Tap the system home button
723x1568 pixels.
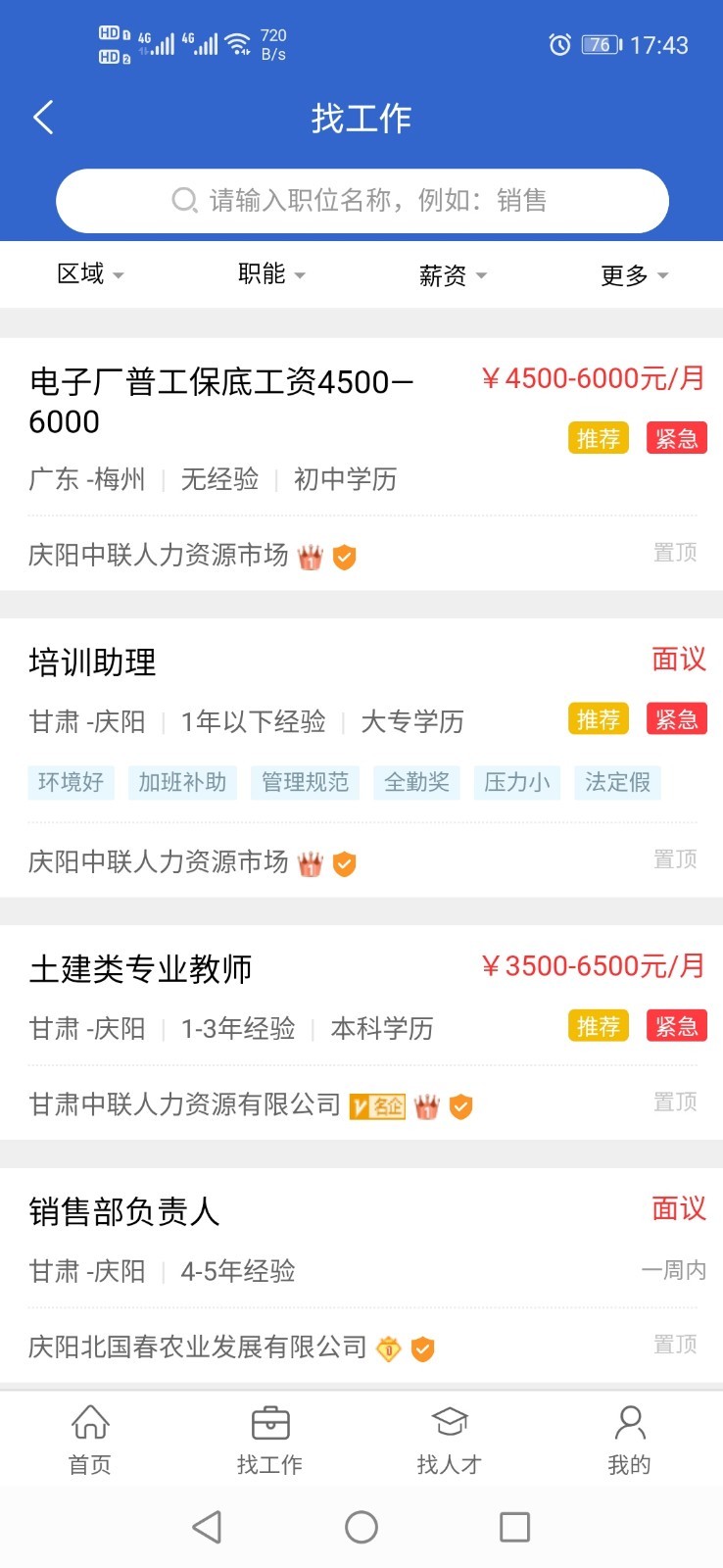point(361,1527)
